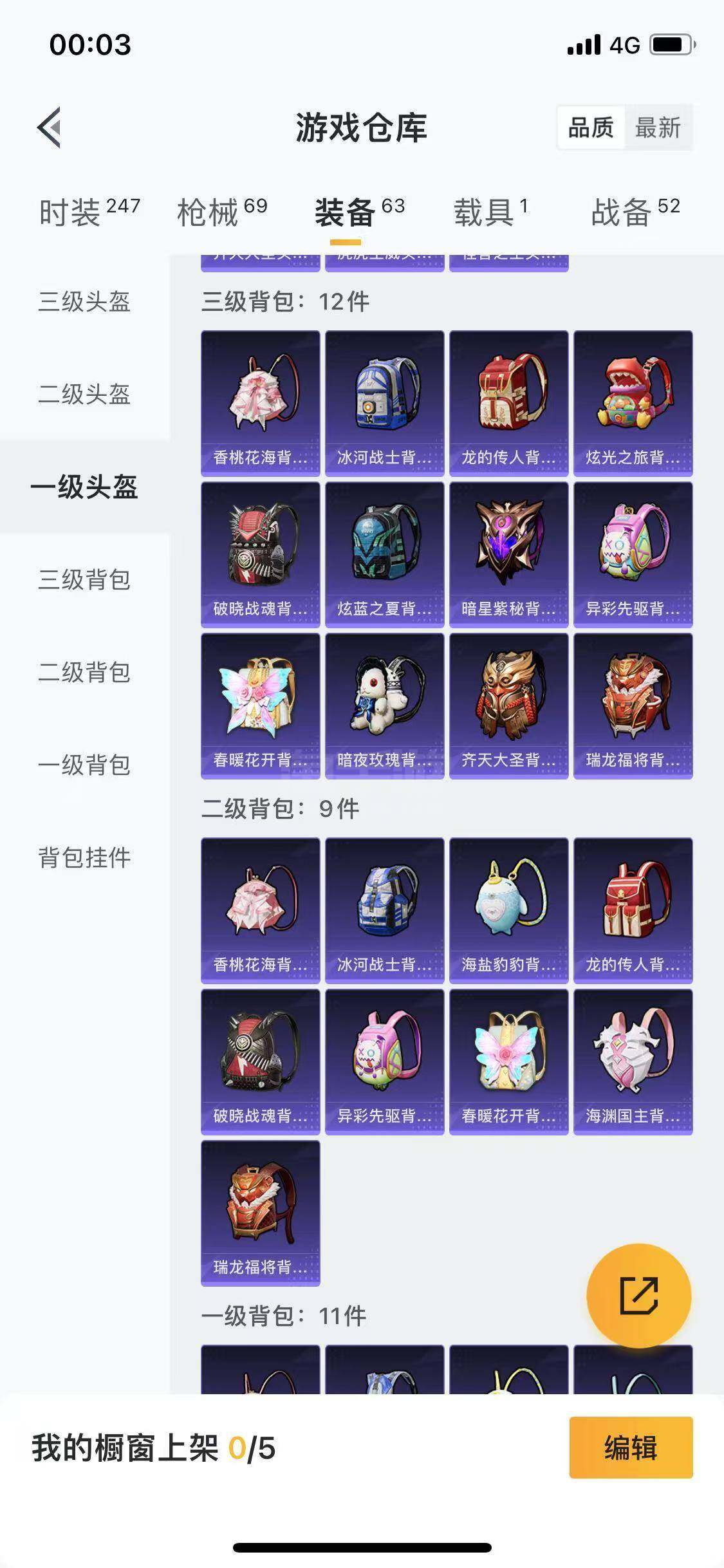The width and height of the screenshot is (724, 1568).
Task: Open 背包挂件 in the sidebar
Action: pos(84,857)
